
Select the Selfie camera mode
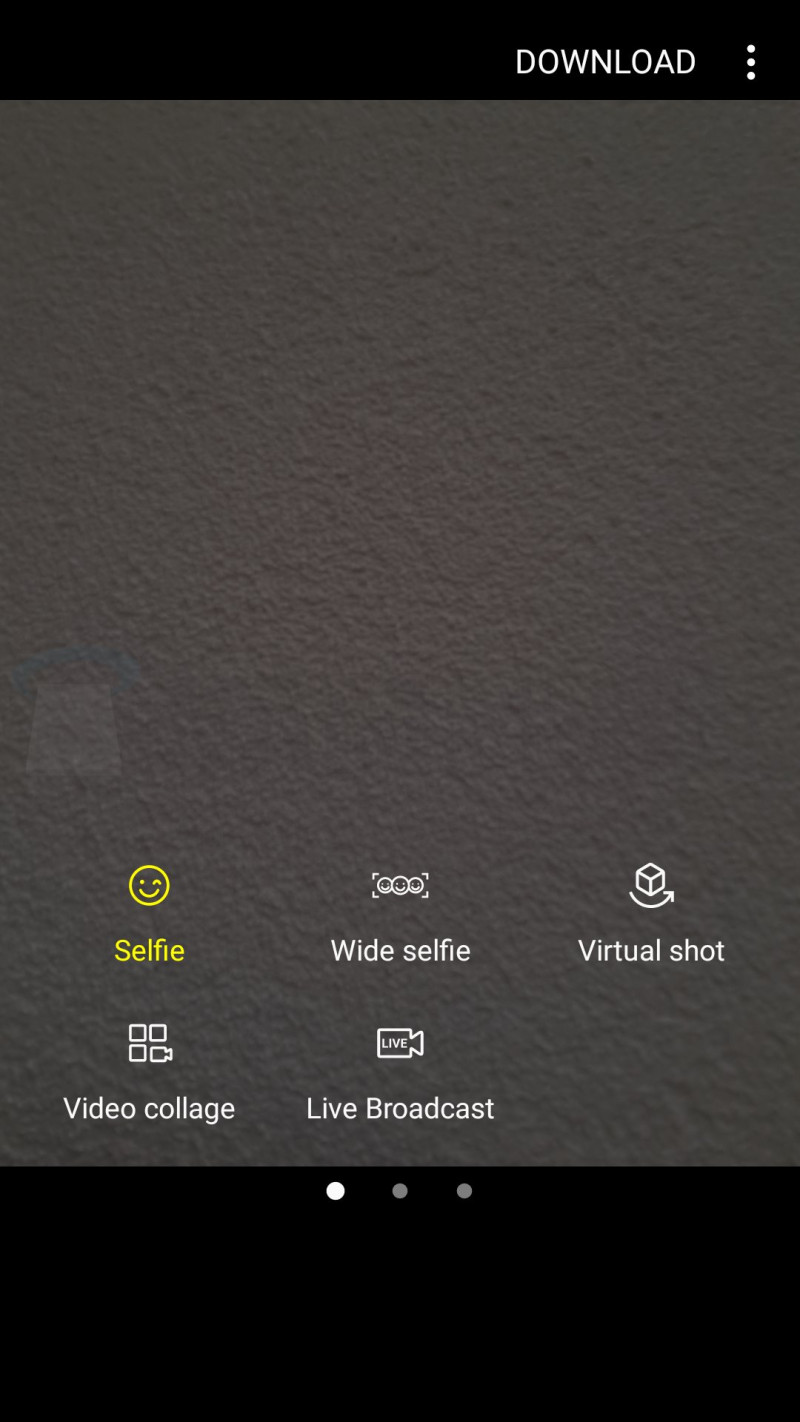[149, 912]
